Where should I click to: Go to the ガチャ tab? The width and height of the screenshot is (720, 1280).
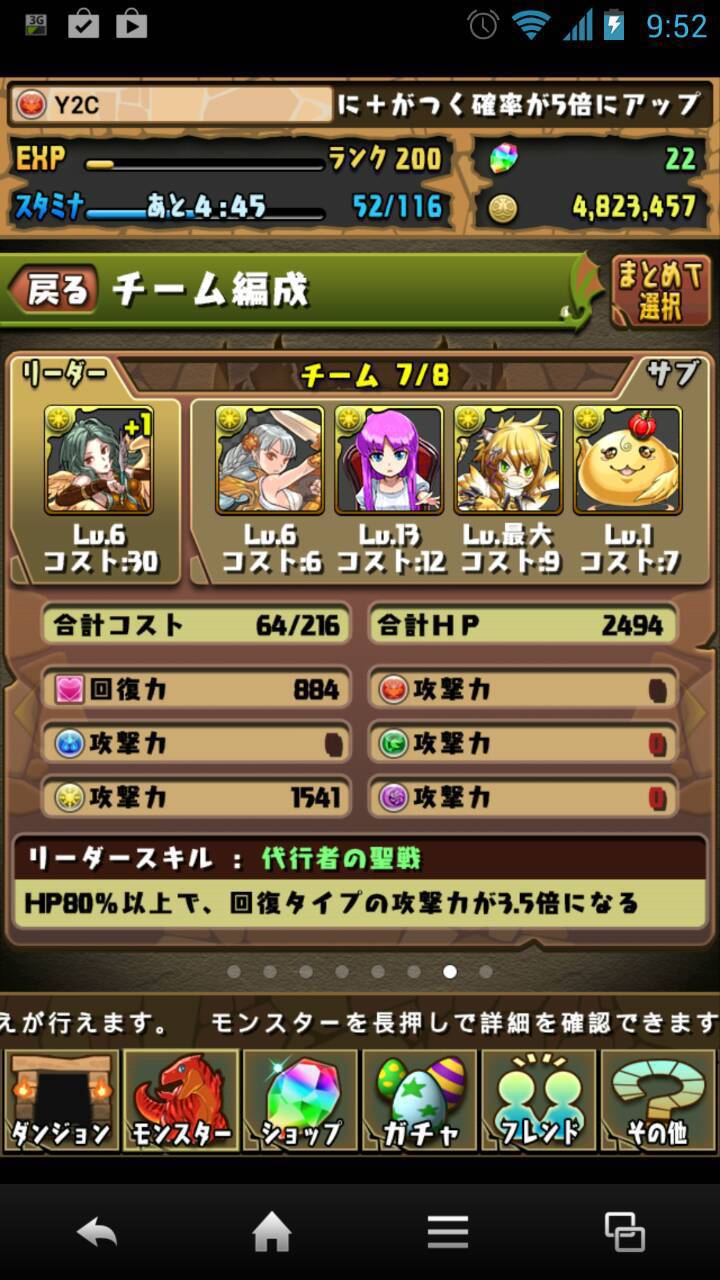419,1100
